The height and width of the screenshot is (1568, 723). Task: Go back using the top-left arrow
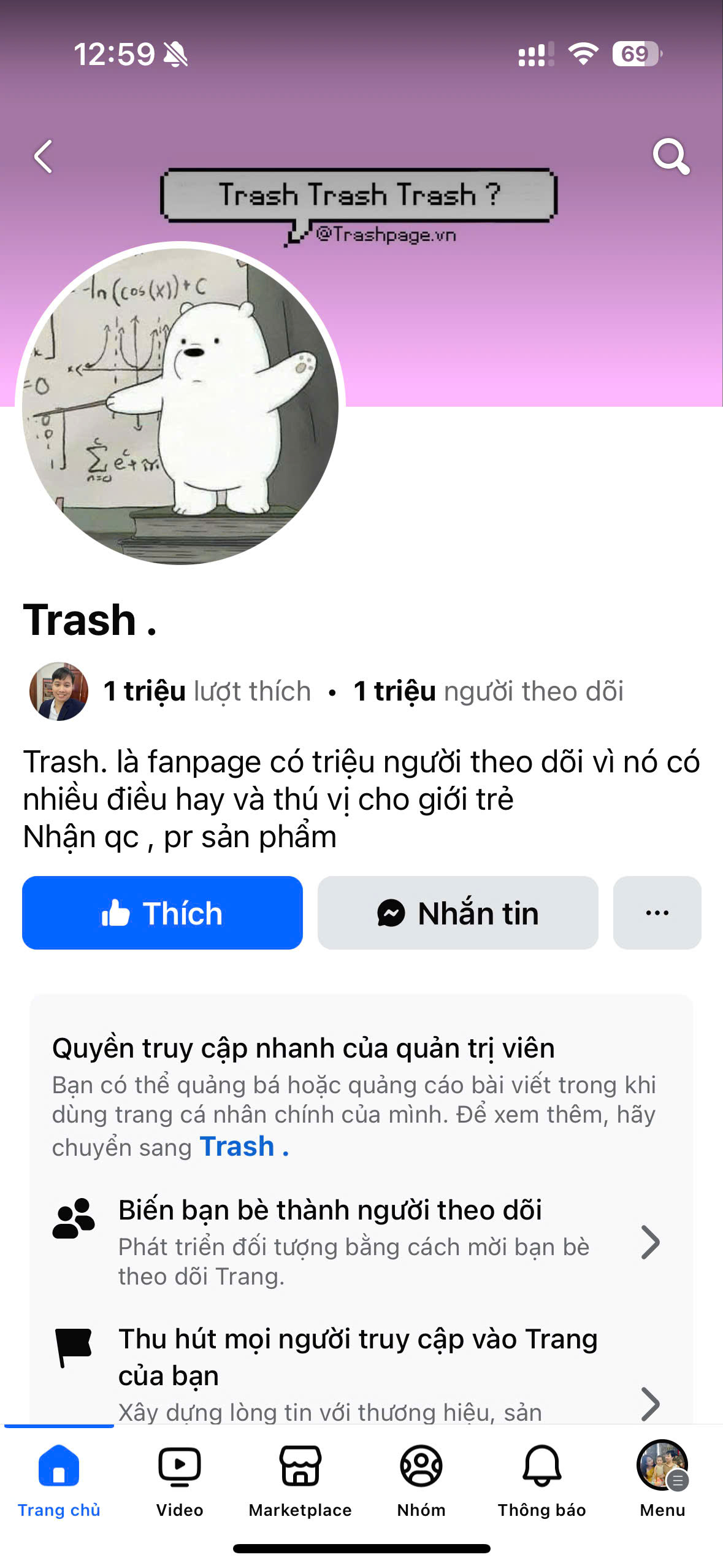pyautogui.click(x=43, y=157)
